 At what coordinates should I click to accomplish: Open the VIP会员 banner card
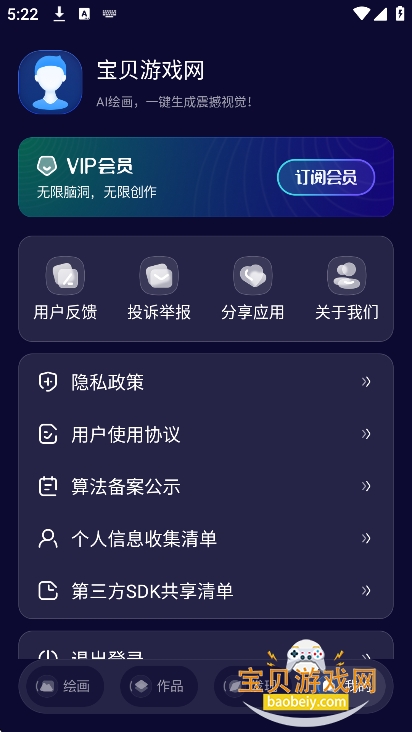pyautogui.click(x=206, y=177)
